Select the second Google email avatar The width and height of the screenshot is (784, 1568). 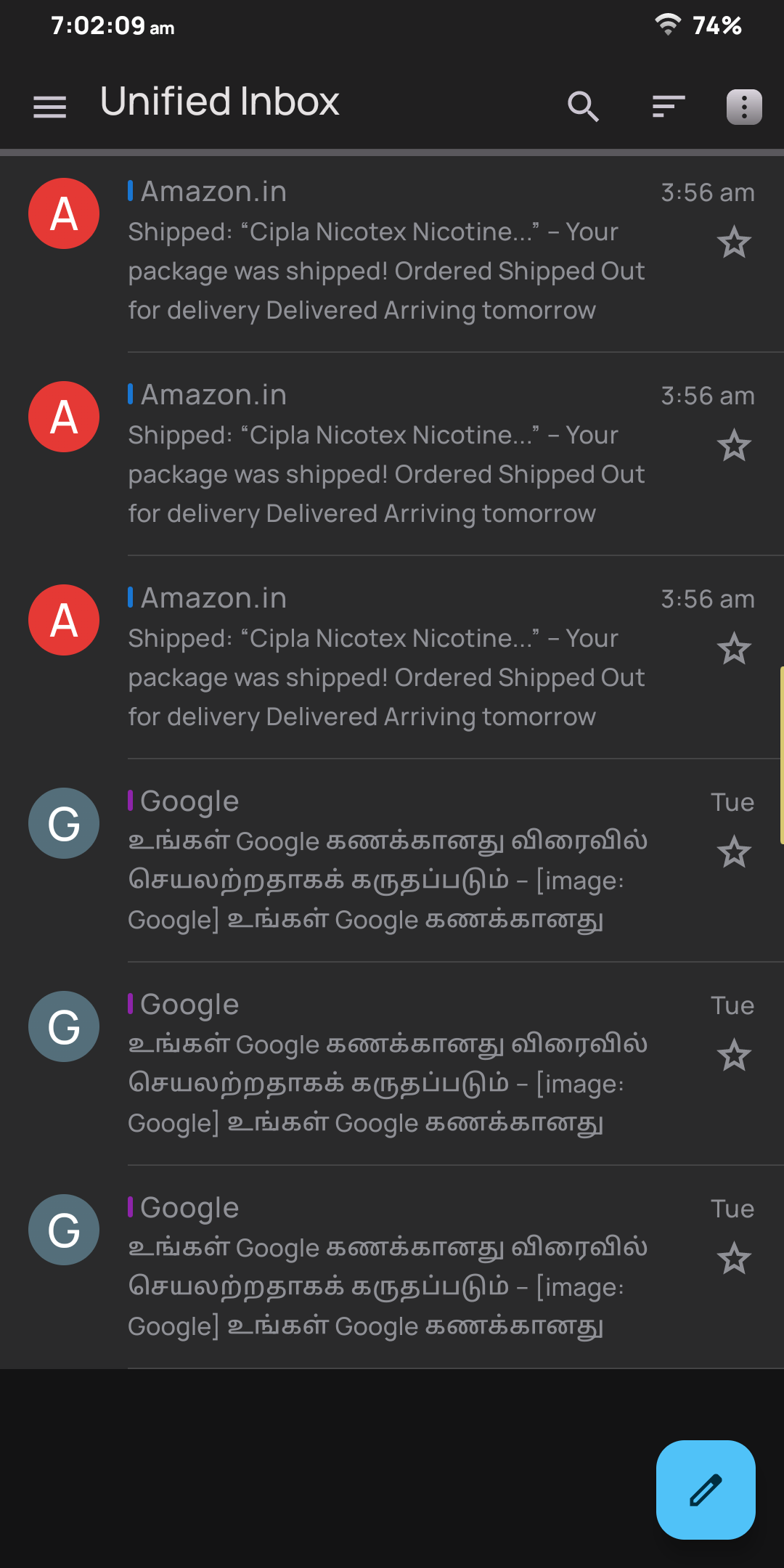coord(64,1026)
